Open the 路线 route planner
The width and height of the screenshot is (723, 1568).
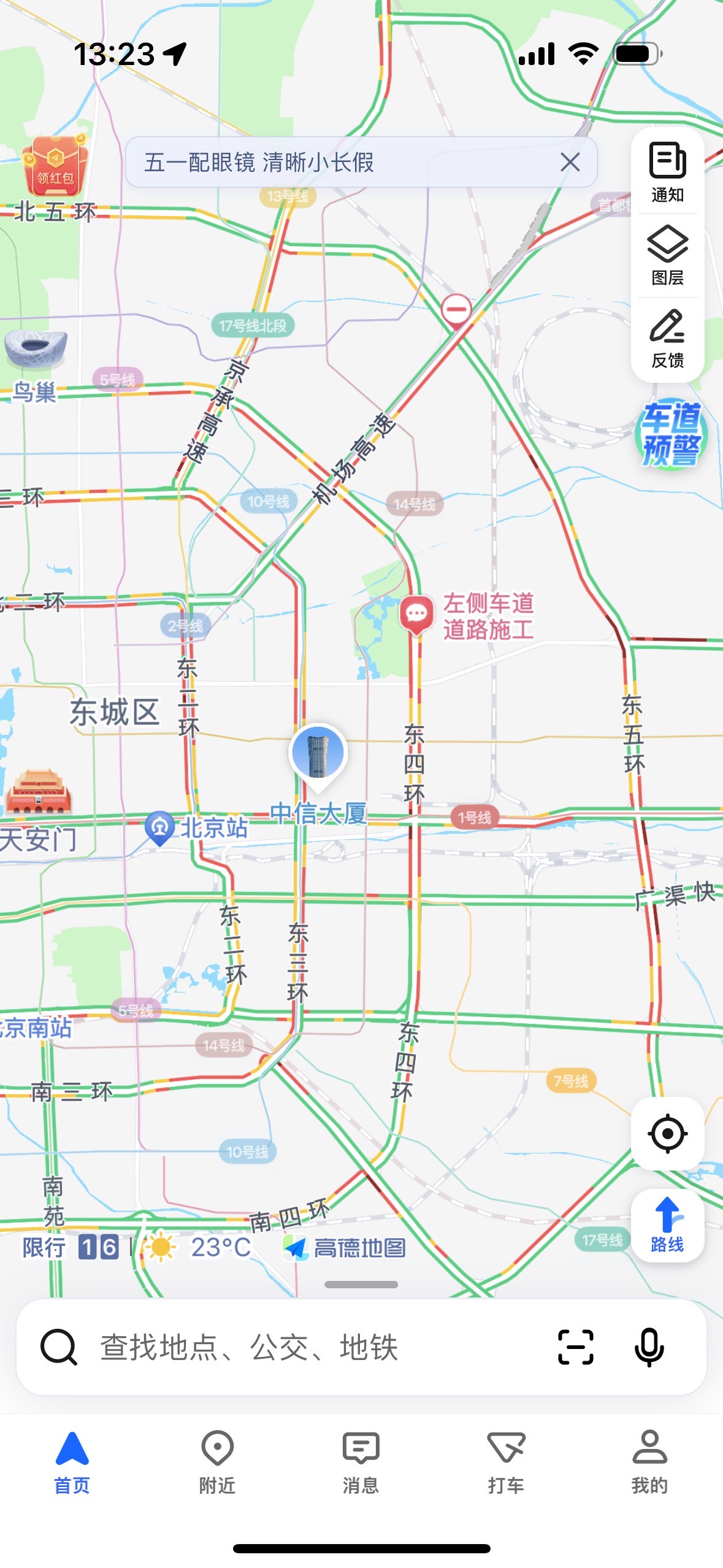[x=667, y=1226]
